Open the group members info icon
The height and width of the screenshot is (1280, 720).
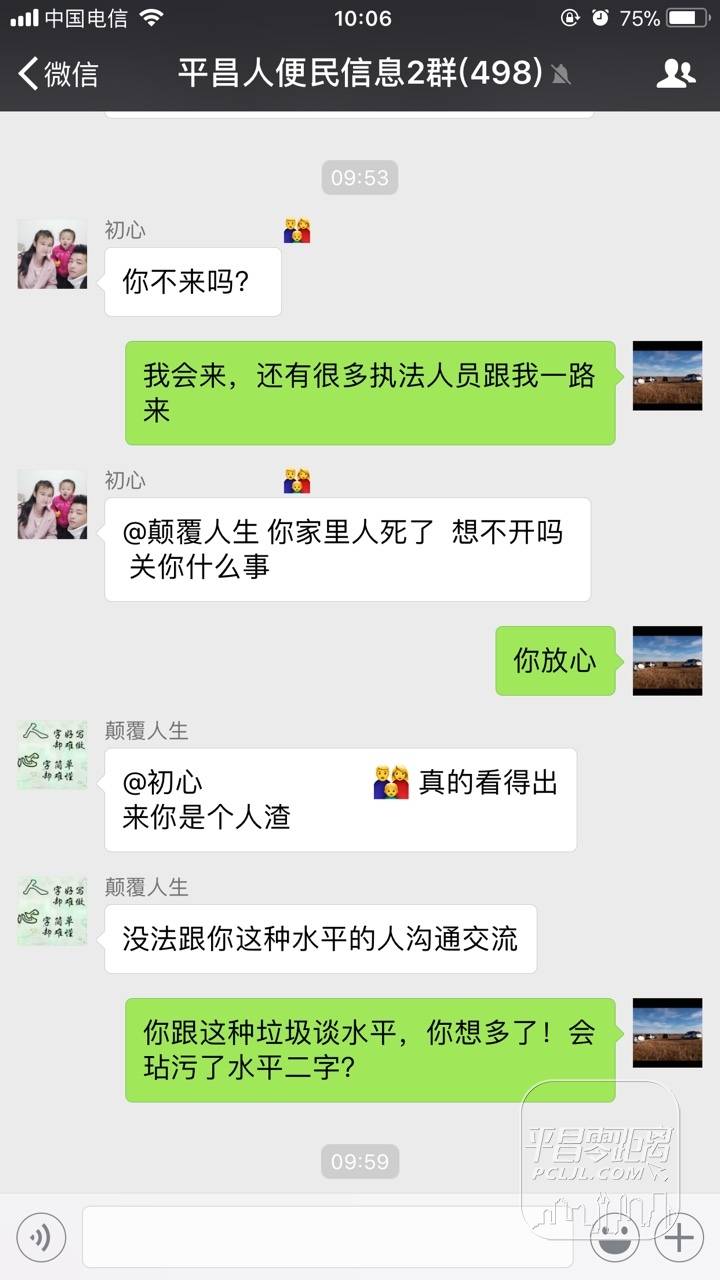coord(676,73)
